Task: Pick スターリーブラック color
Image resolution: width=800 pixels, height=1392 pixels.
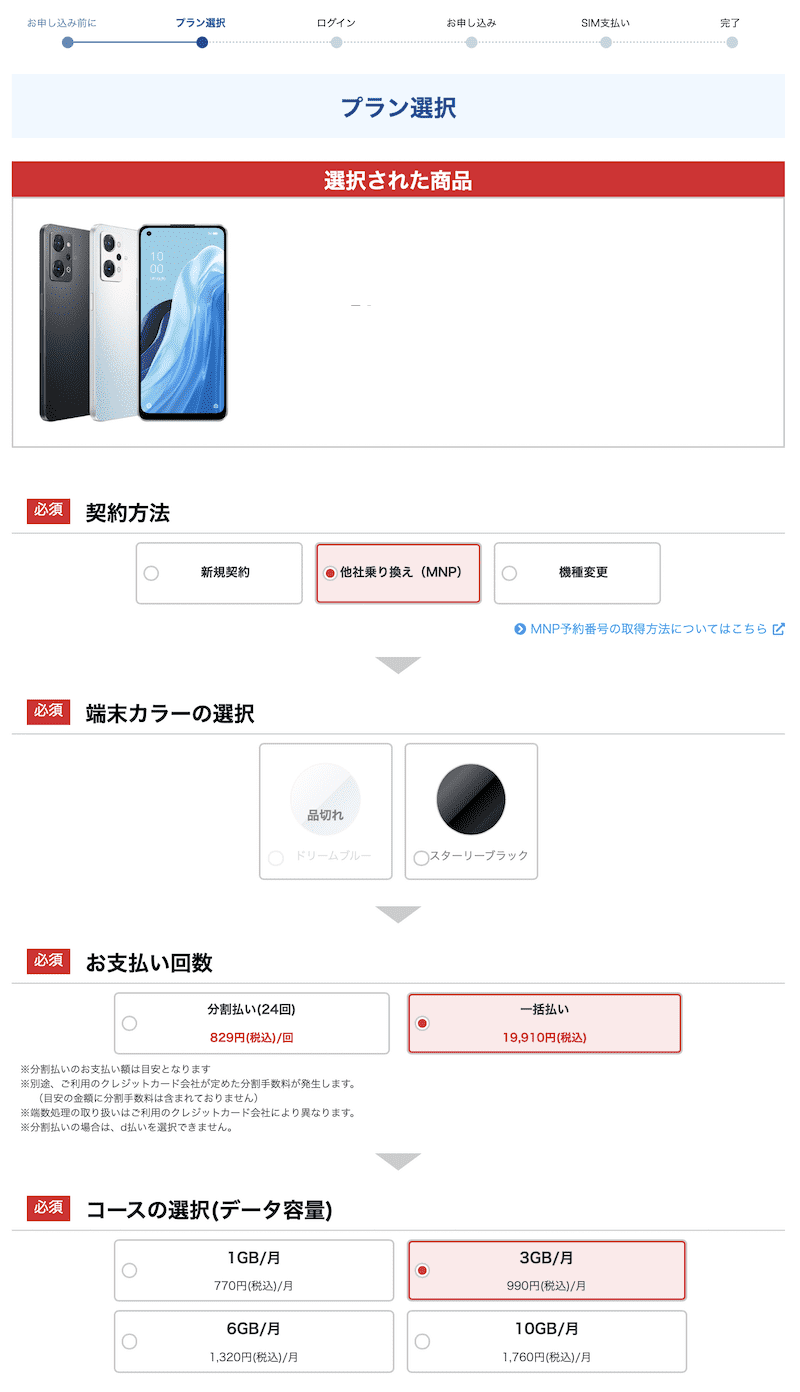Action: pos(471,812)
